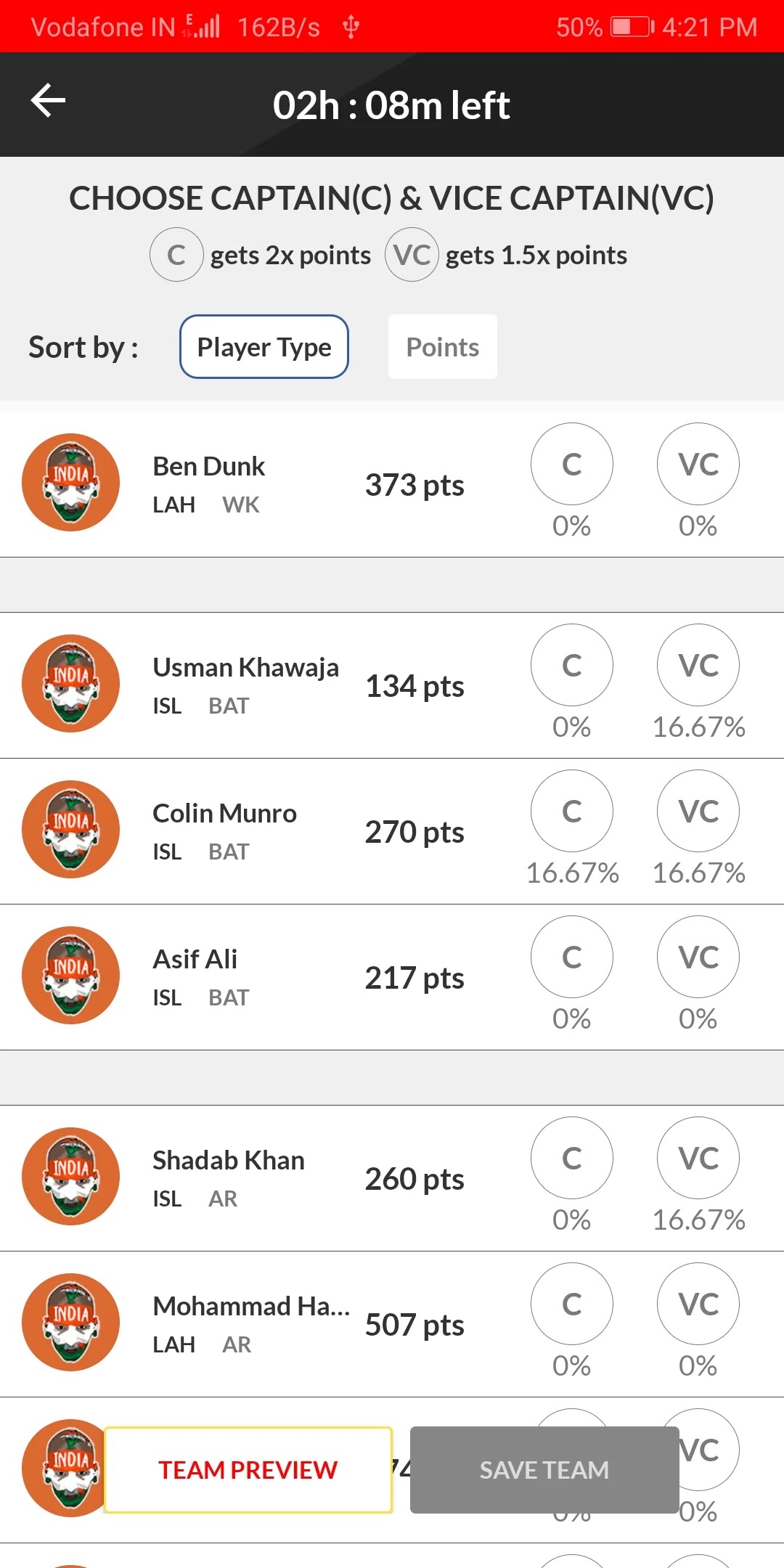Open the Team Preview

click(248, 1470)
